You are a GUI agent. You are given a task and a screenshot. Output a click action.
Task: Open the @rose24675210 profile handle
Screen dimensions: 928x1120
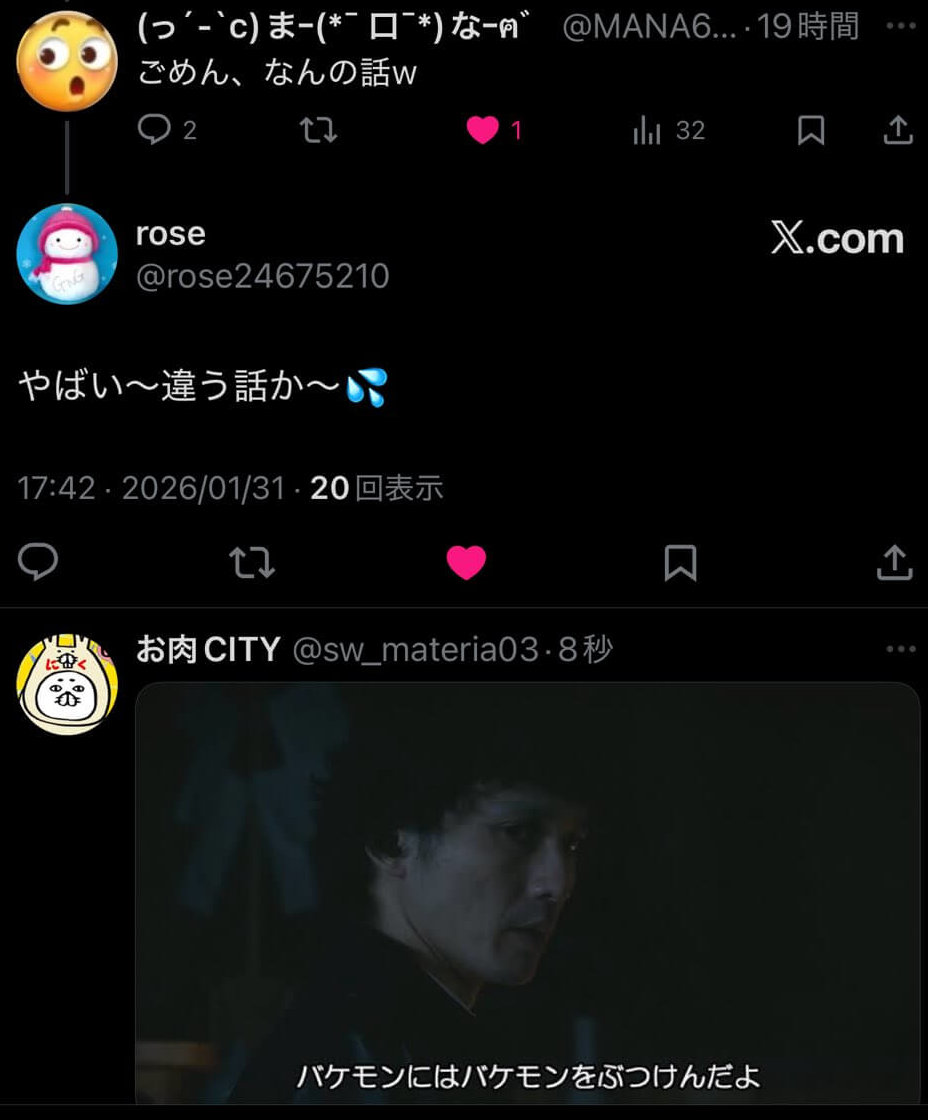[x=262, y=276]
